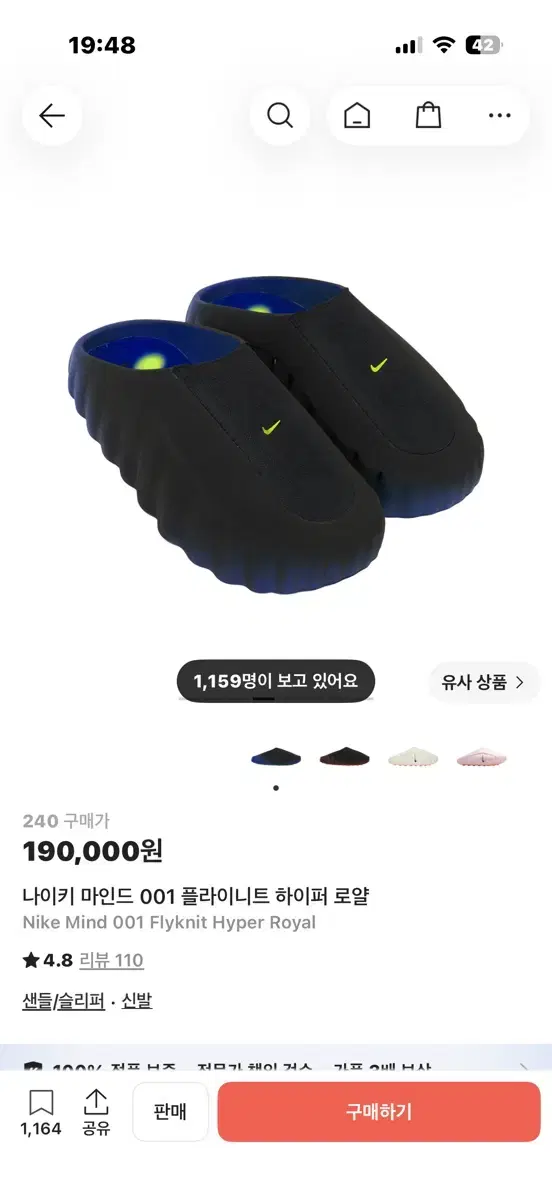552x1200 pixels.
Task: Share this product via 공유
Action: (x=96, y=1113)
